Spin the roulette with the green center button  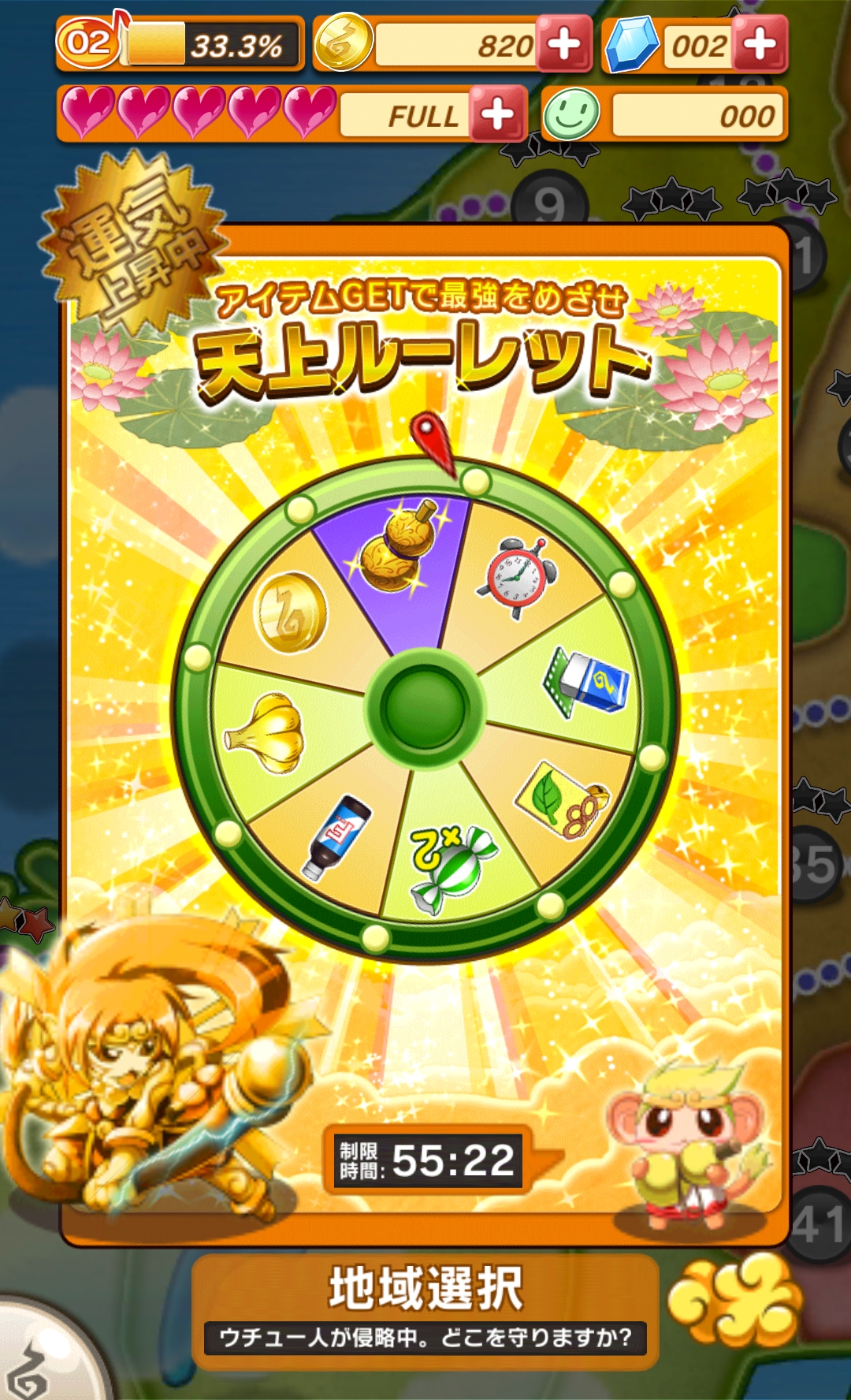pyautogui.click(x=425, y=707)
